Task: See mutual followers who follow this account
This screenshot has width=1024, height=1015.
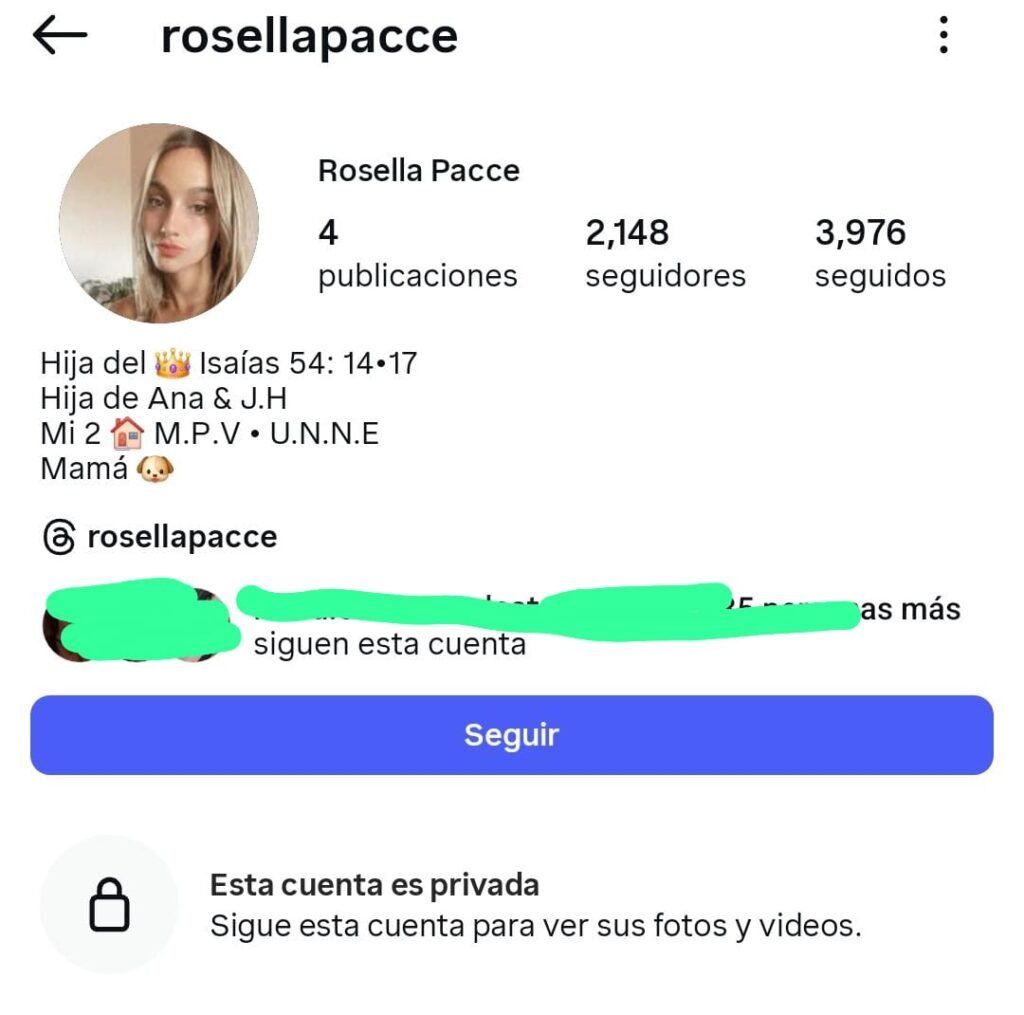Action: pyautogui.click(x=500, y=625)
